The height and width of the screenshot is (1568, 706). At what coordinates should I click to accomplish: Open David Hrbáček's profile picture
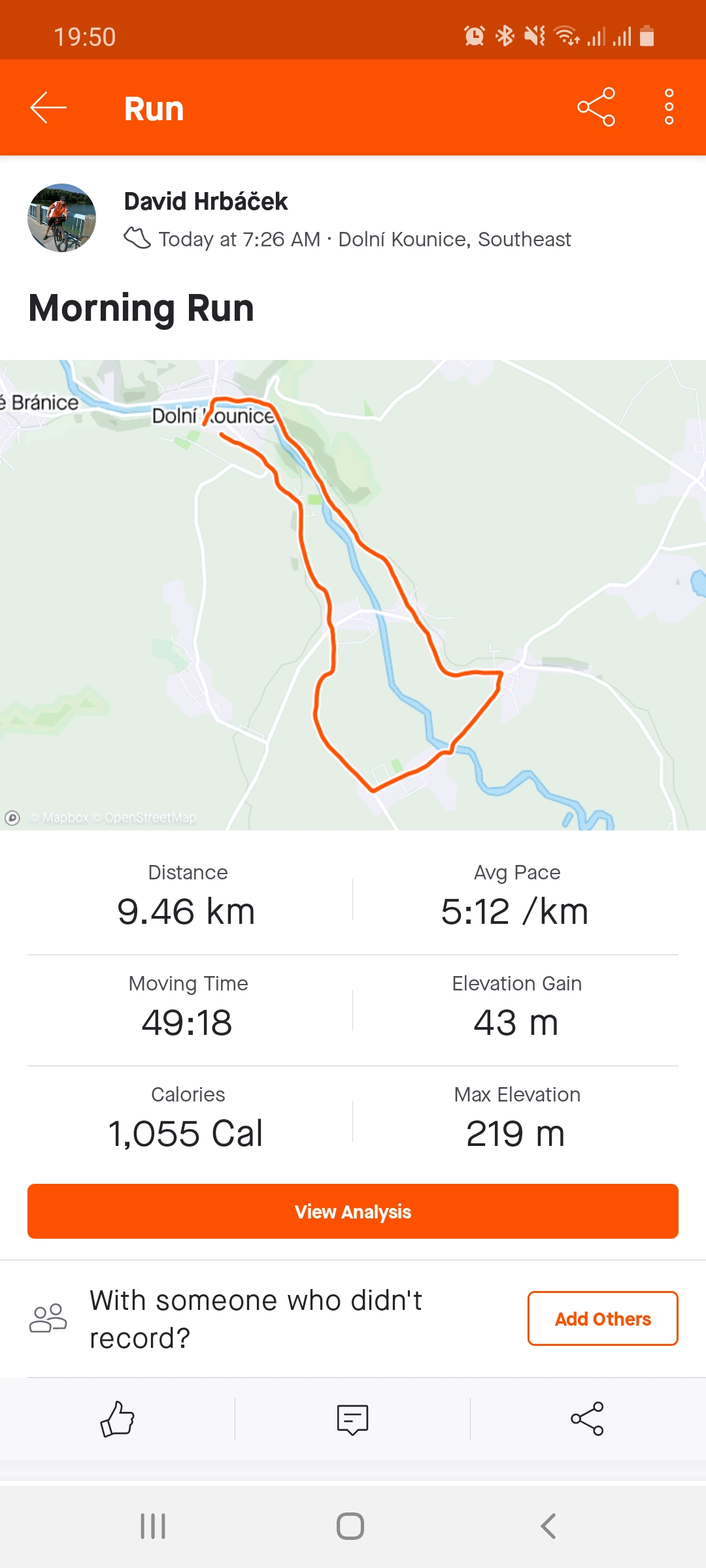[x=62, y=218]
